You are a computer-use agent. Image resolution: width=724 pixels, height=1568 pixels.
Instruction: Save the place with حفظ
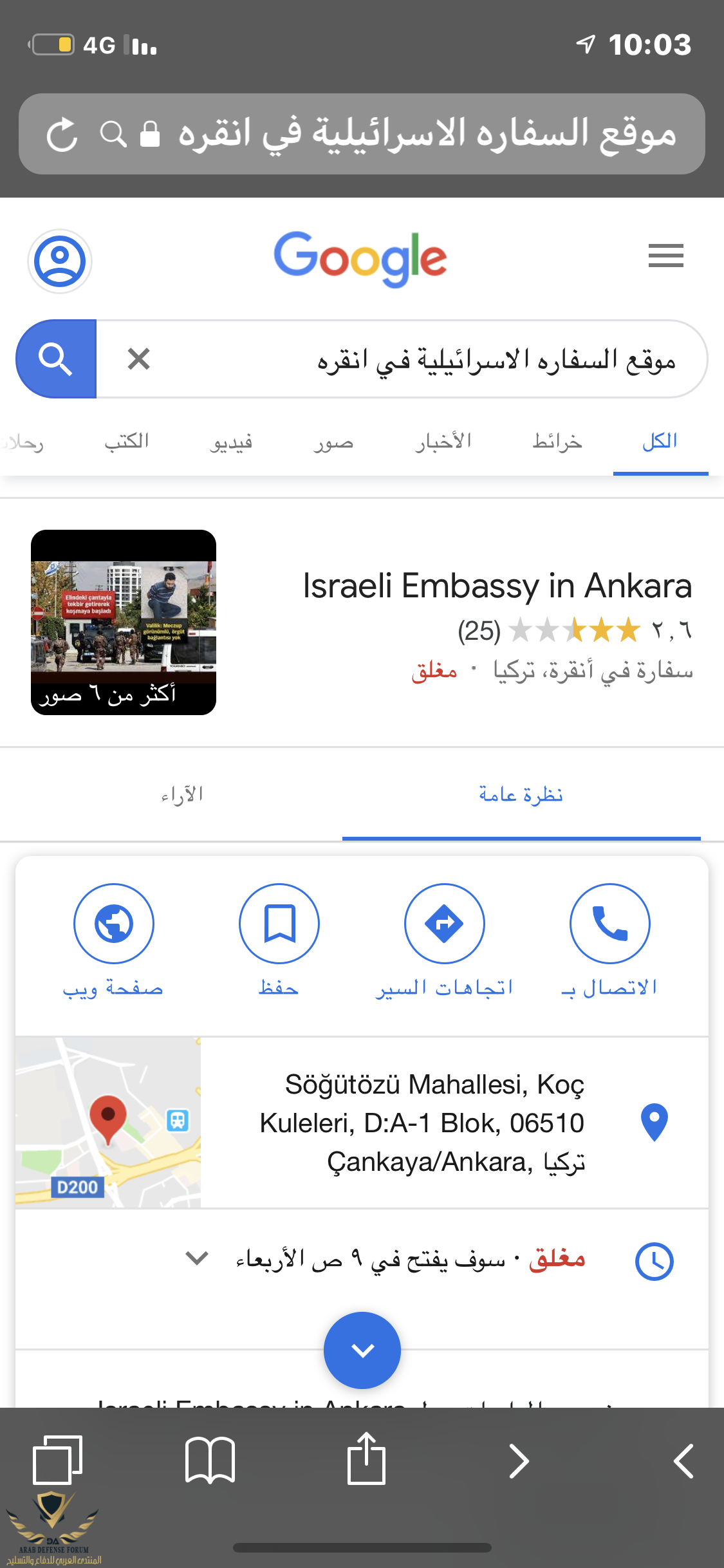[x=279, y=924]
